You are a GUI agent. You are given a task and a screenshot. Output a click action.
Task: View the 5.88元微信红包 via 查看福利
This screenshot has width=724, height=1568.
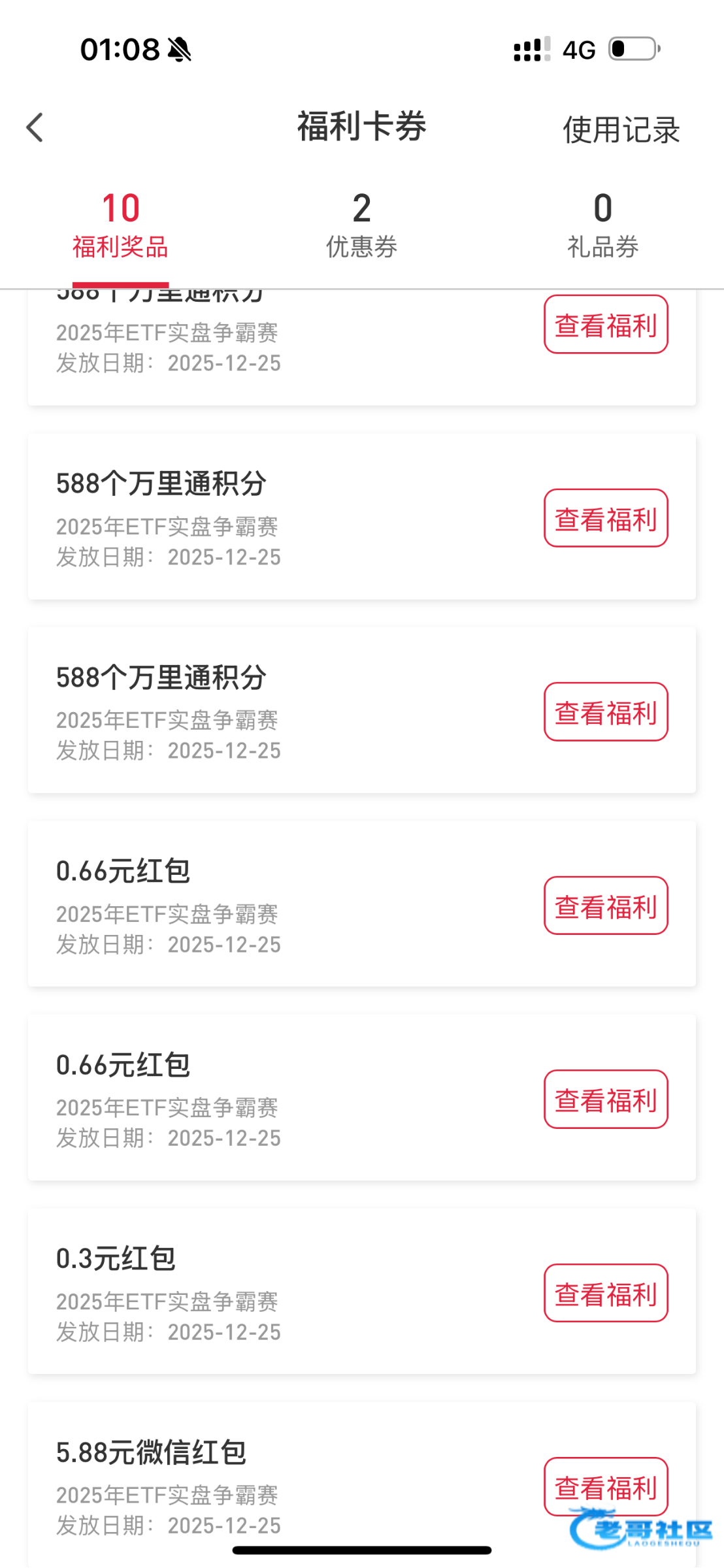tap(606, 1486)
